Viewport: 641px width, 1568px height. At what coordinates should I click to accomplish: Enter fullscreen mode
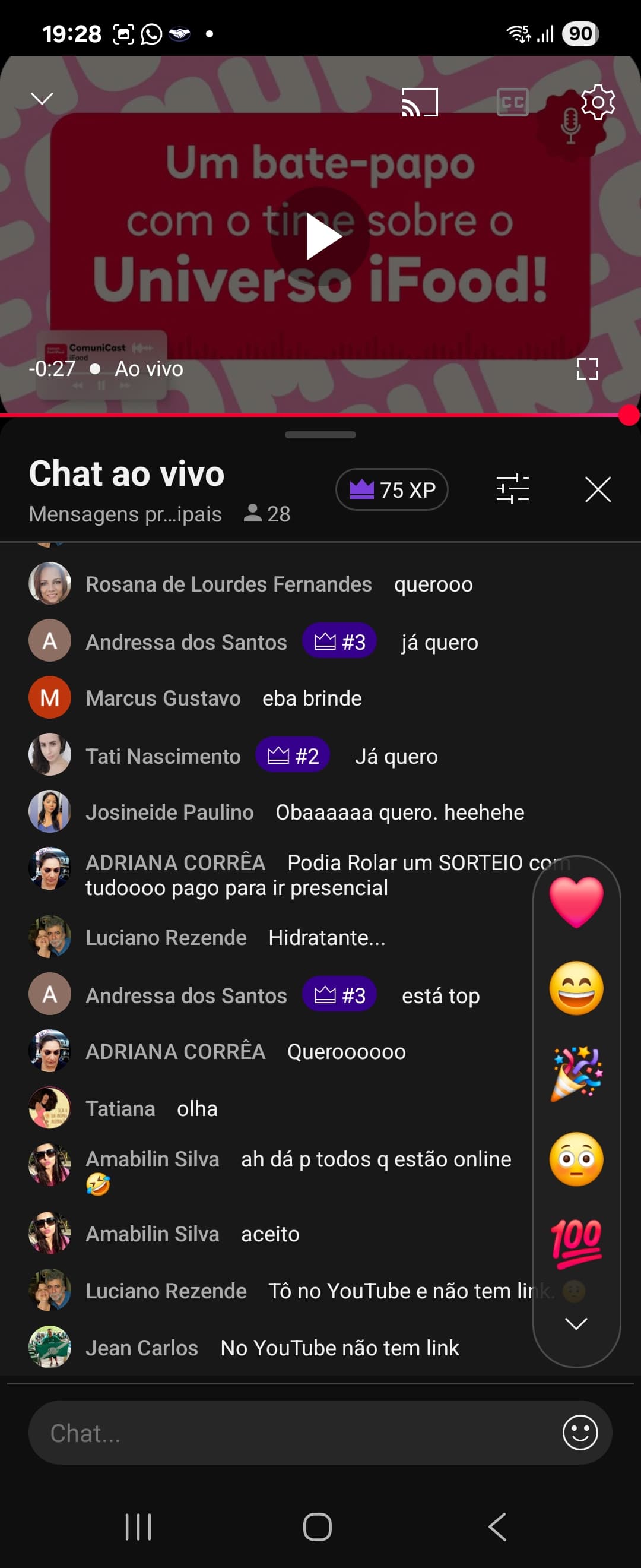587,368
